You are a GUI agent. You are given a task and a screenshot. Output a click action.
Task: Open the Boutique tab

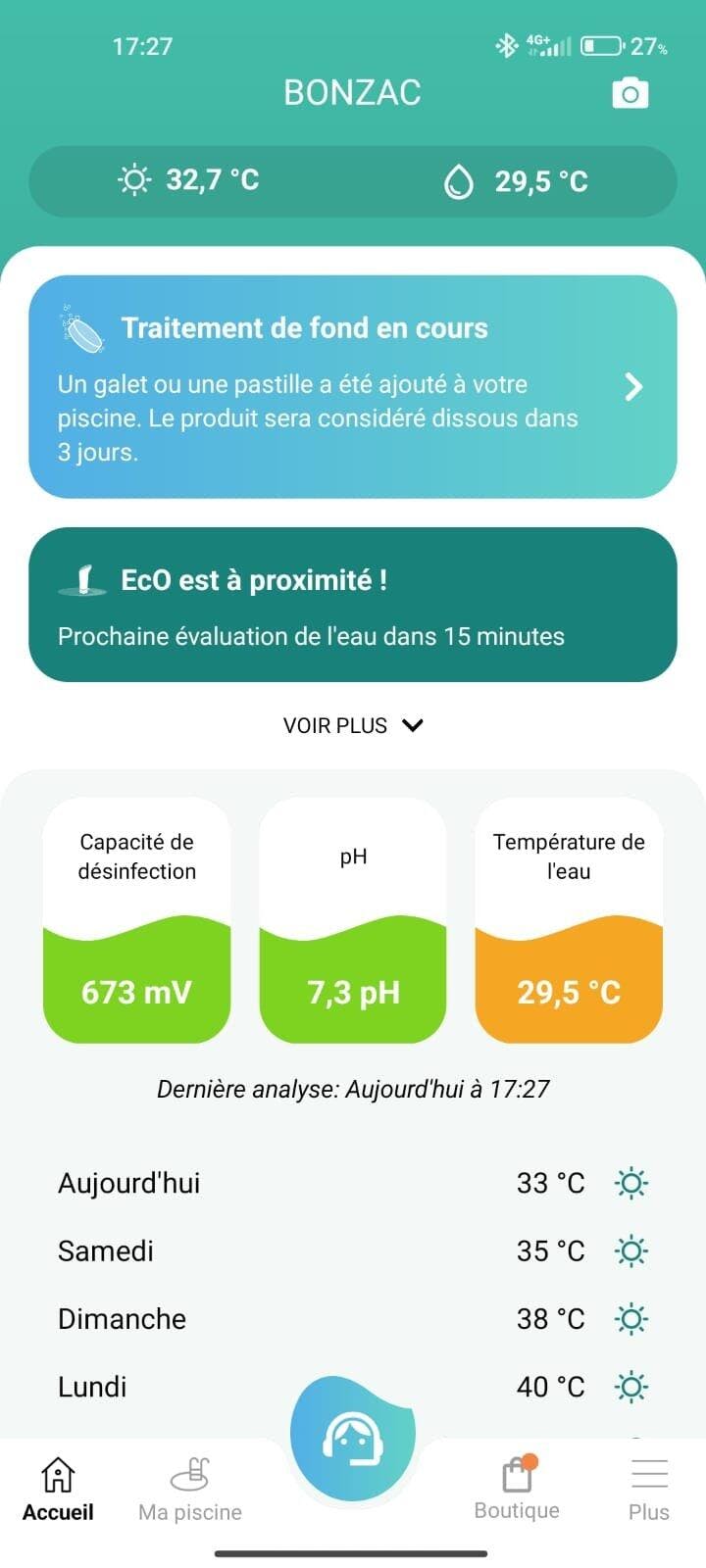pos(517,1489)
